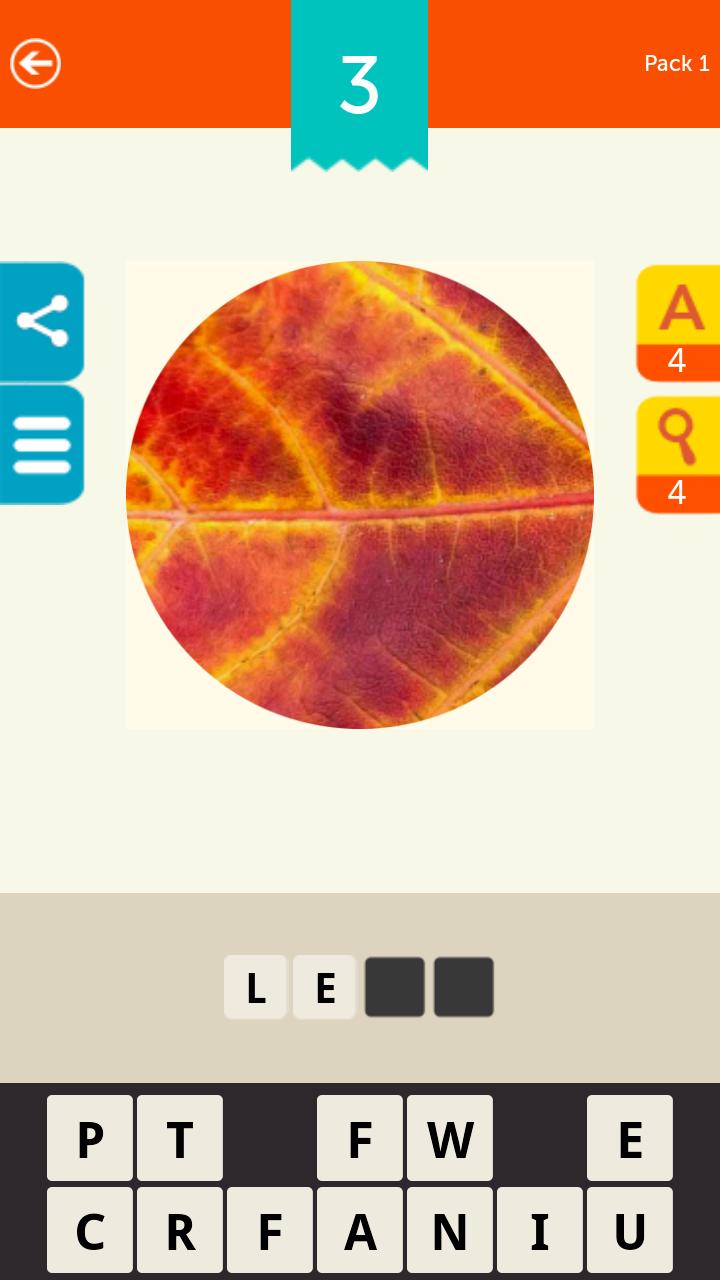This screenshot has height=1280, width=720.
Task: Tap the letter I tile
Action: (540, 1230)
